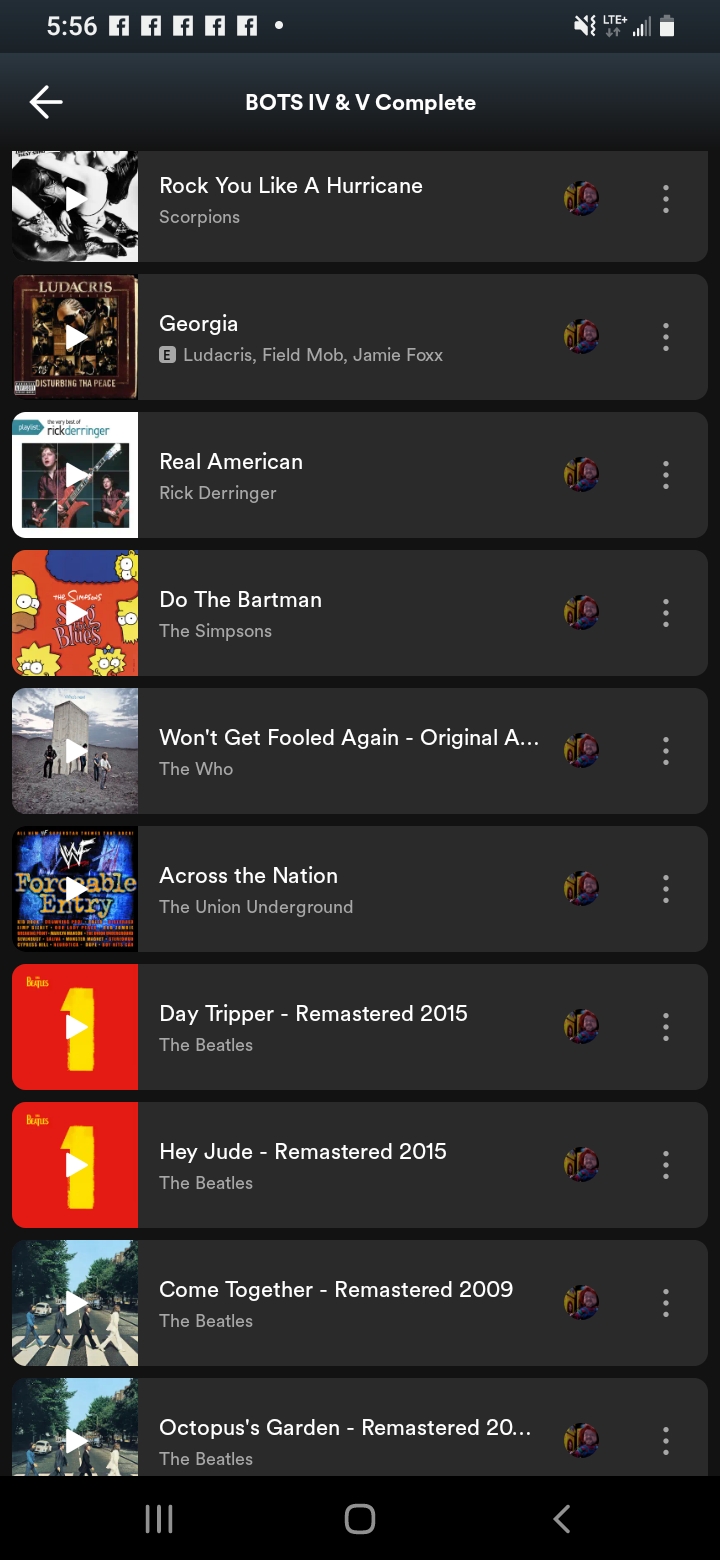Viewport: 720px width, 1560px height.
Task: Open overflow menu for Real American
Action: tap(665, 475)
